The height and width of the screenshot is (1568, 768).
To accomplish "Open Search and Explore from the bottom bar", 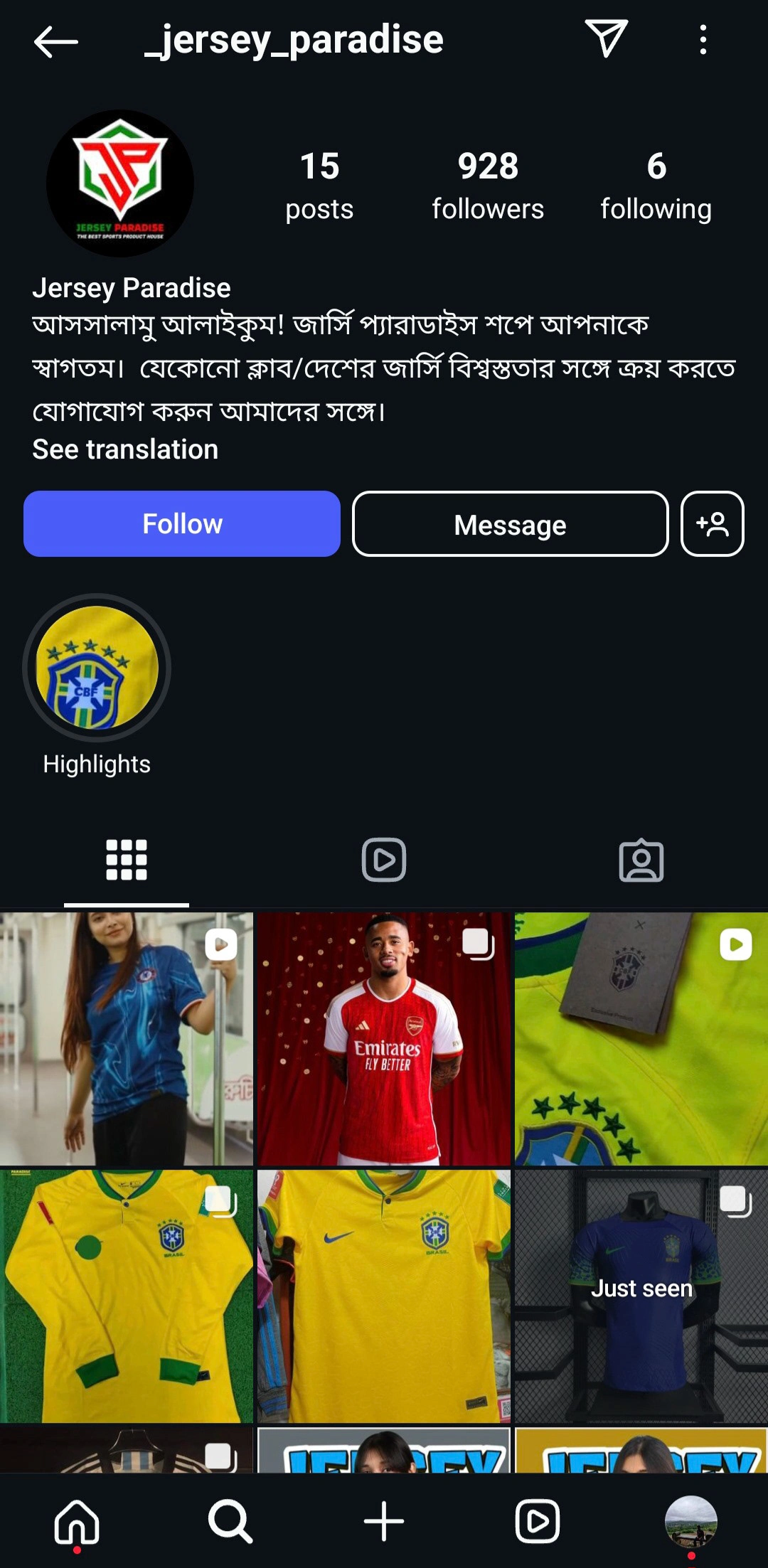I will [230, 1522].
